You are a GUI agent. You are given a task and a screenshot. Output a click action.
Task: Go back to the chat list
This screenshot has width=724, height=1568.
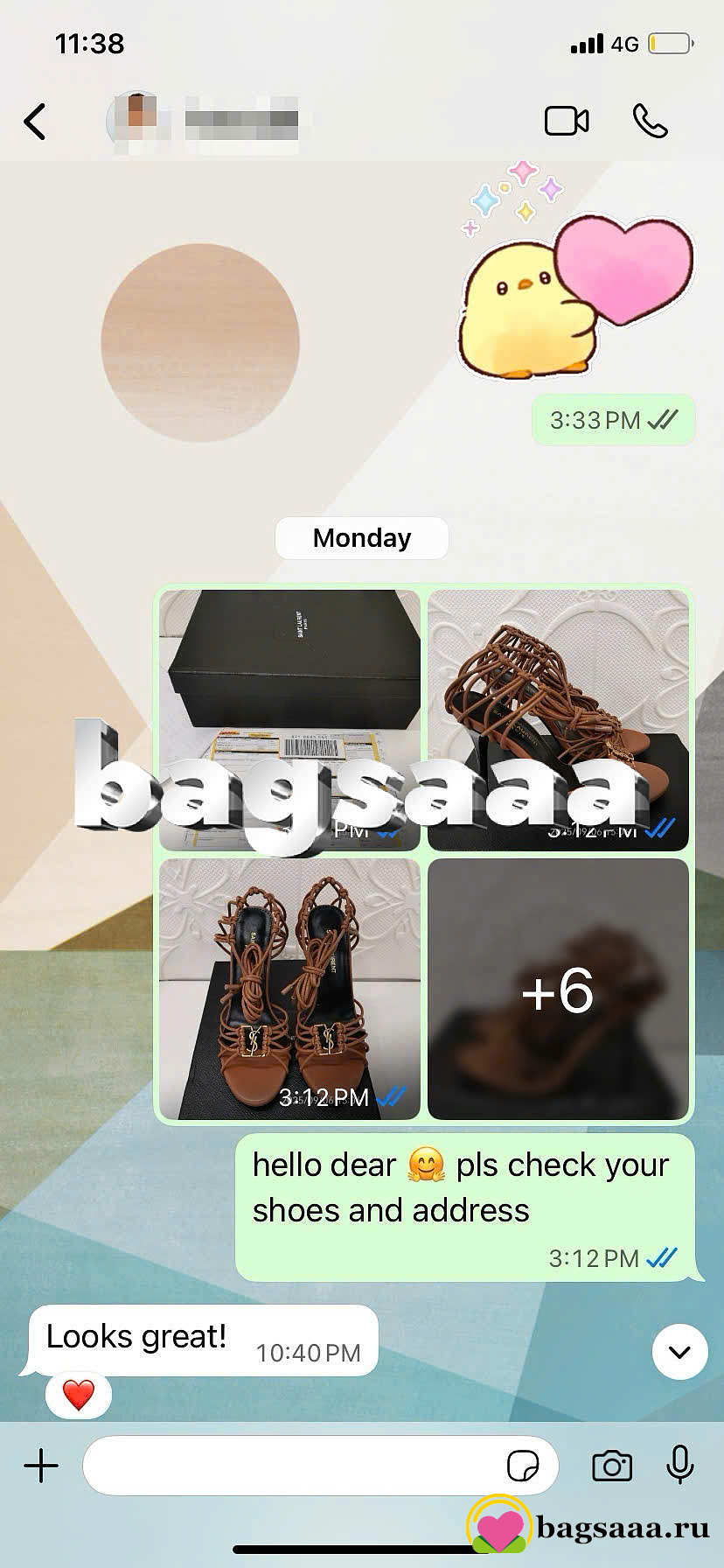pyautogui.click(x=35, y=122)
